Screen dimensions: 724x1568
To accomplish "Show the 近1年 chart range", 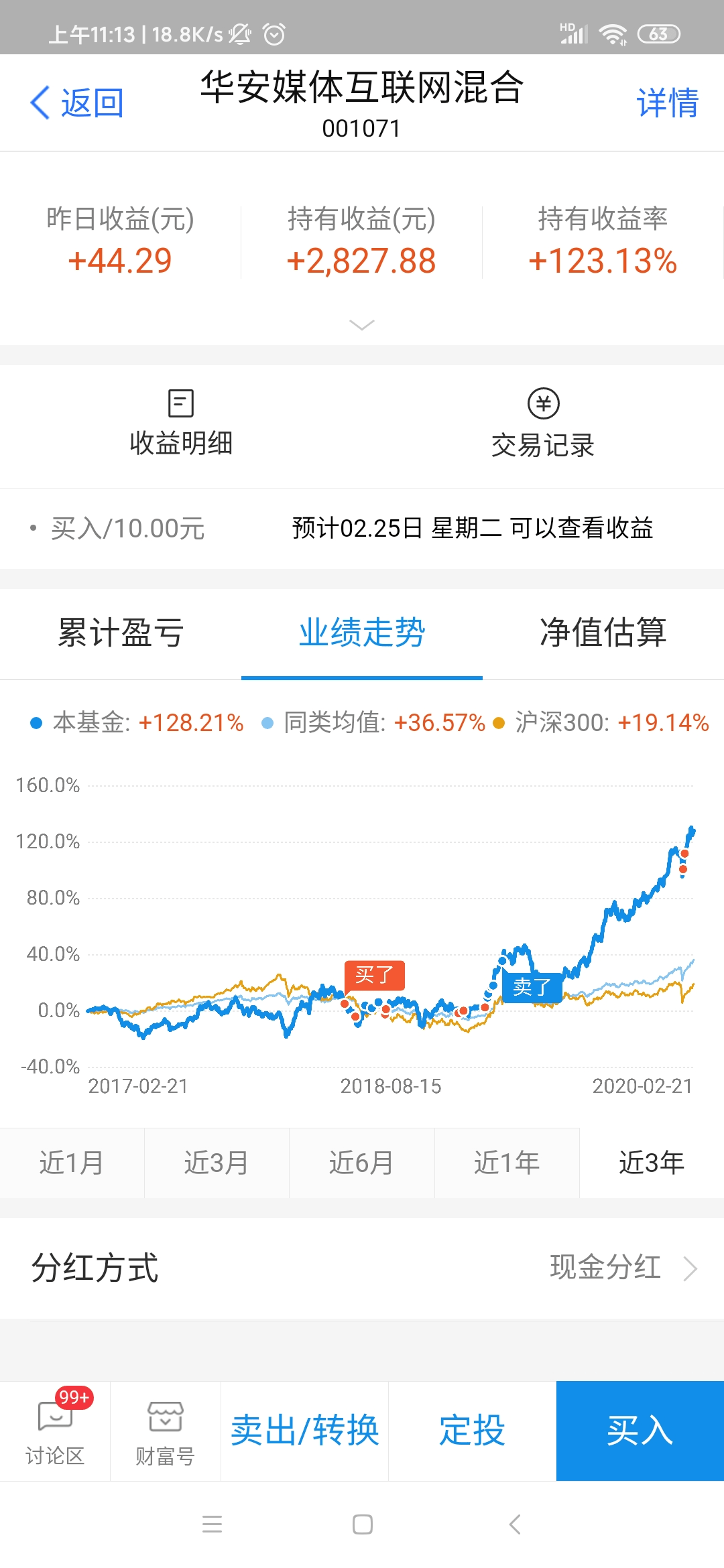I will tap(507, 1163).
